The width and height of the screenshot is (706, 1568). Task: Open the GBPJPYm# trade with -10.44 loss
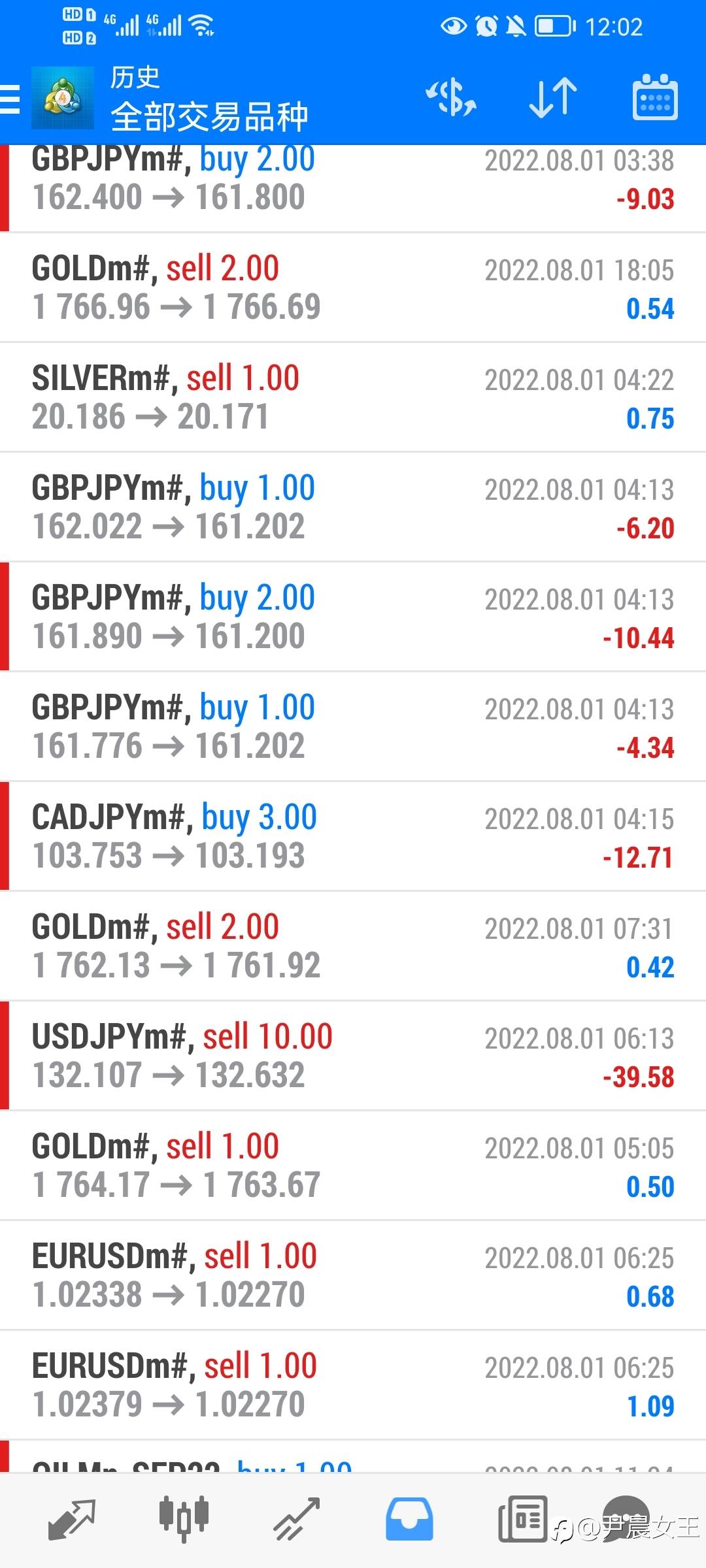353,617
